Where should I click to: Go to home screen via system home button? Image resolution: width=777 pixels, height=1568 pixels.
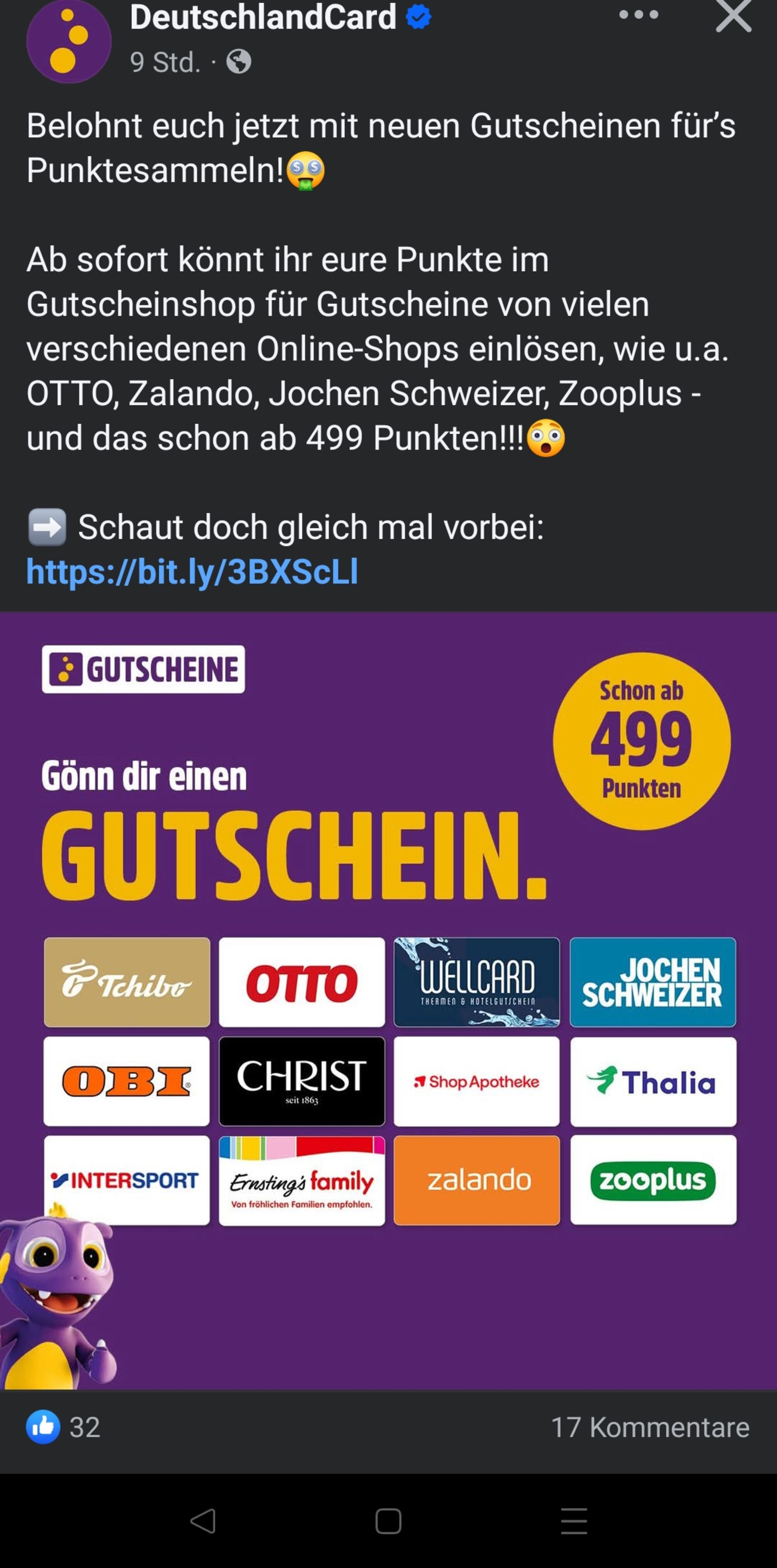tap(389, 1521)
